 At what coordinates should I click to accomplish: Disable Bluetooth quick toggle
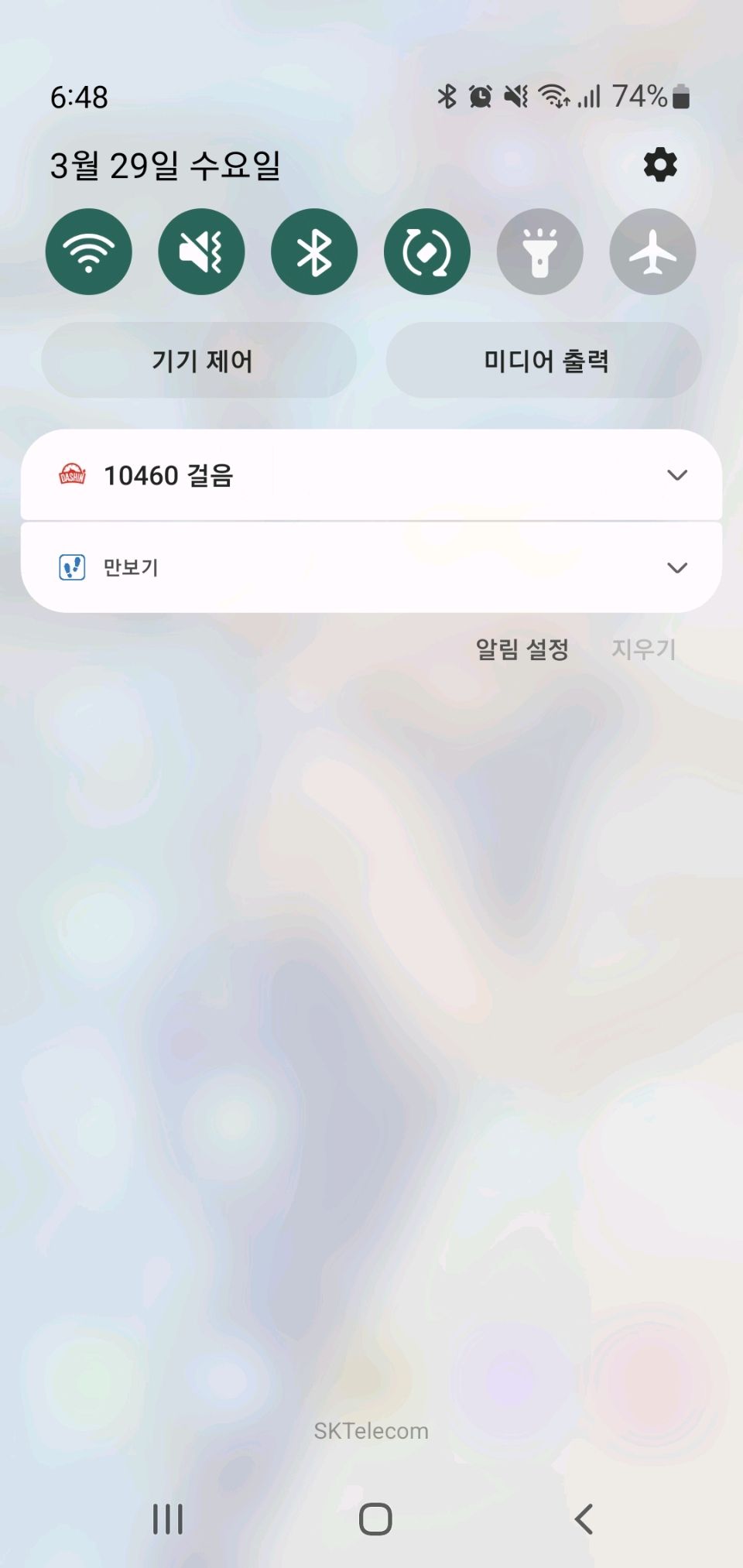314,252
